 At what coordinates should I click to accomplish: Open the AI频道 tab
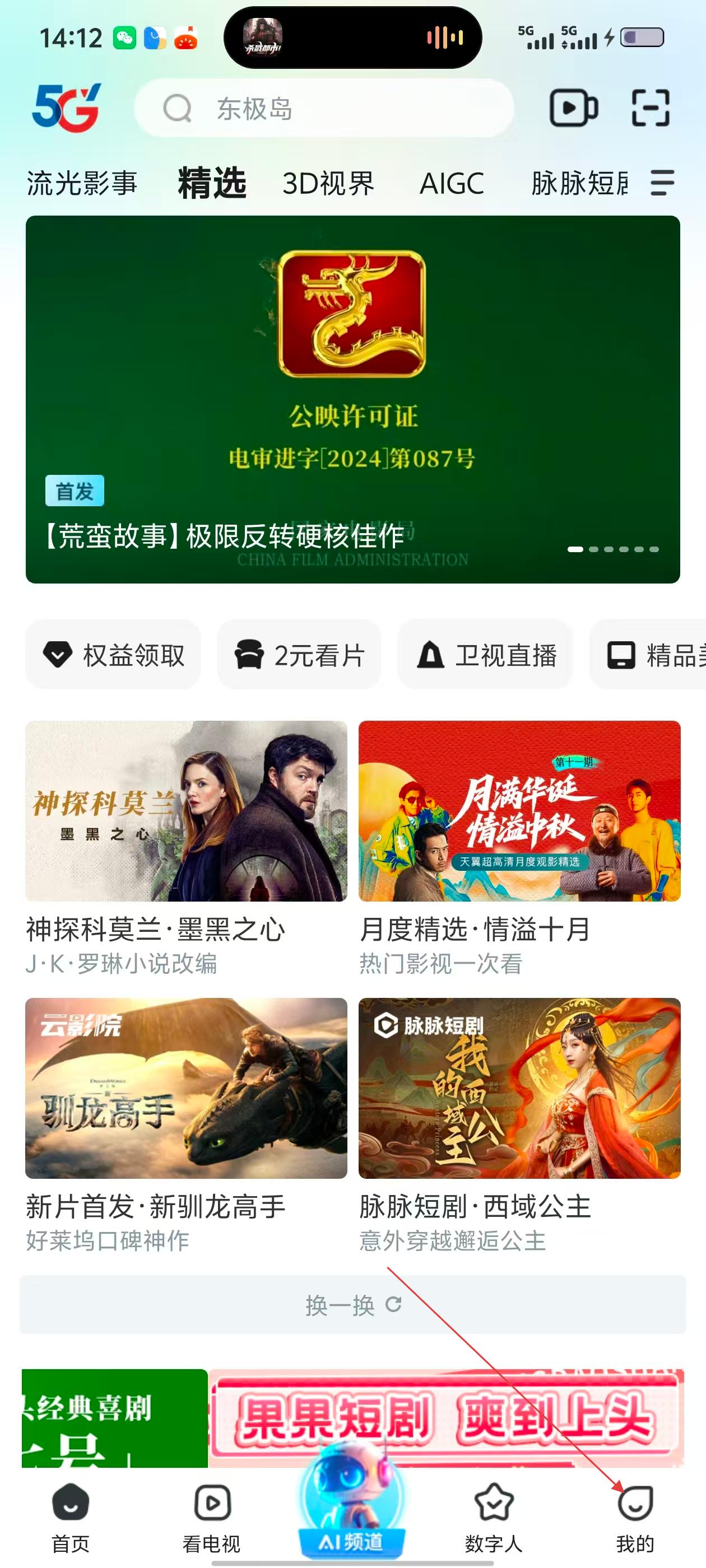(351, 1510)
